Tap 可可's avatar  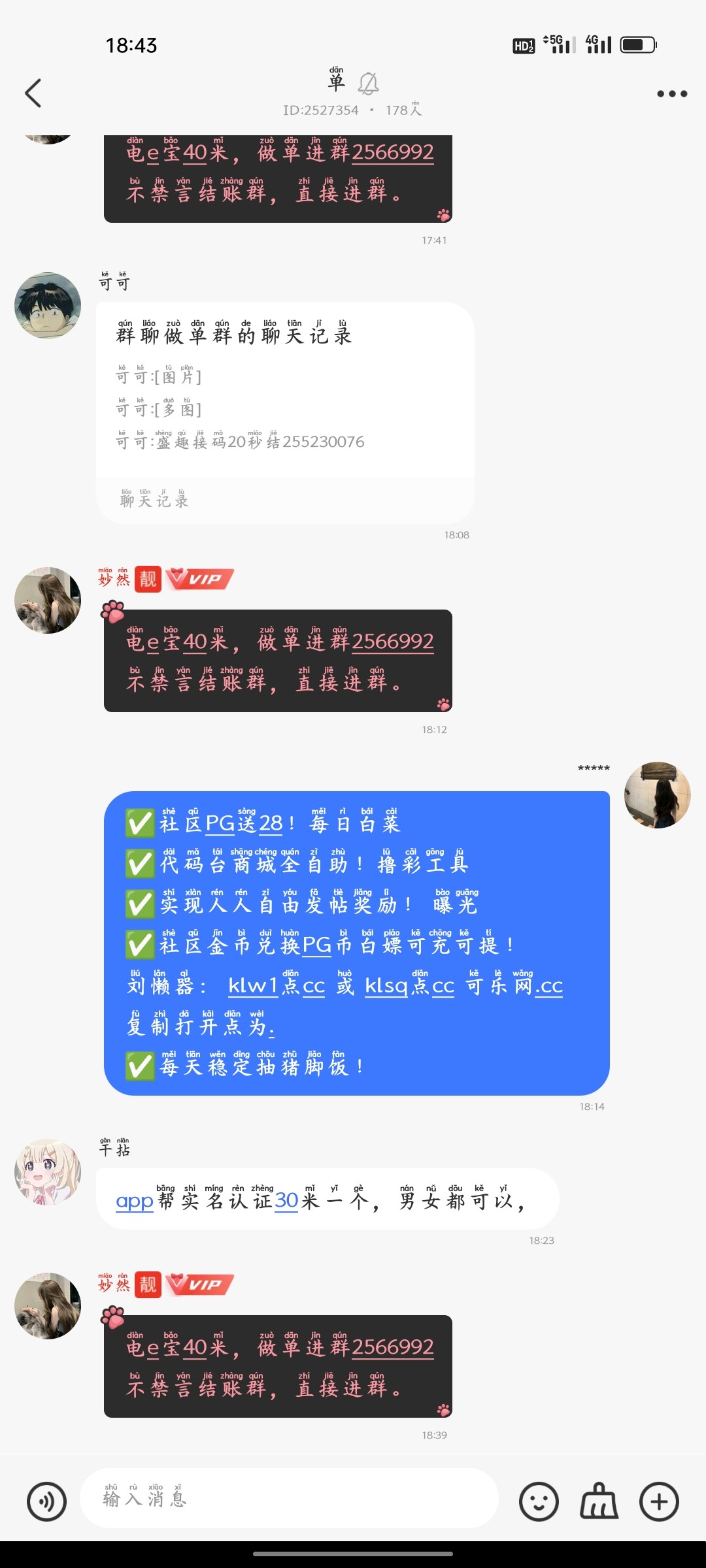tap(47, 306)
